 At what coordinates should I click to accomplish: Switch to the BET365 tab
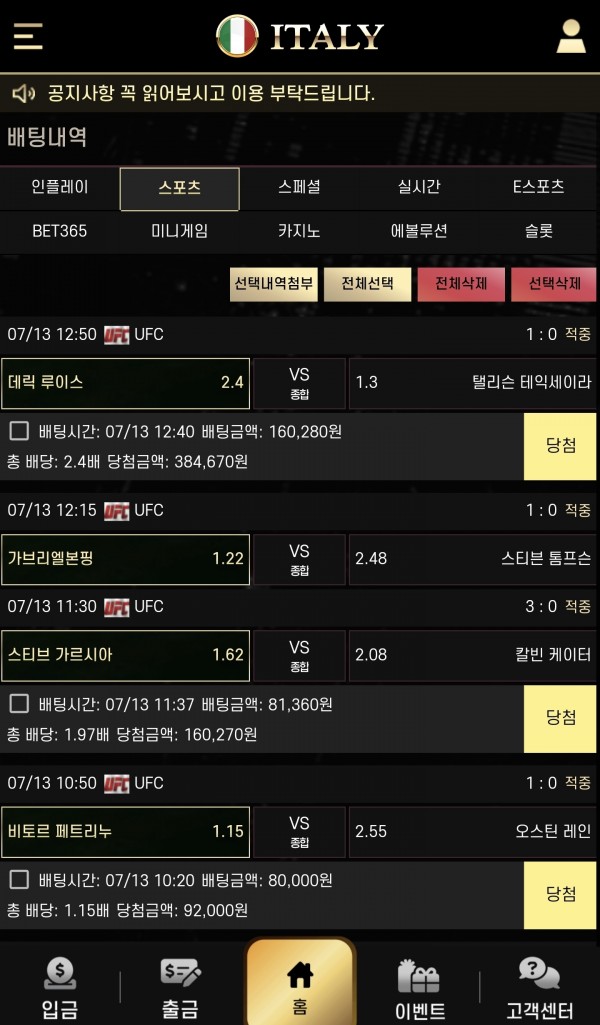(59, 231)
